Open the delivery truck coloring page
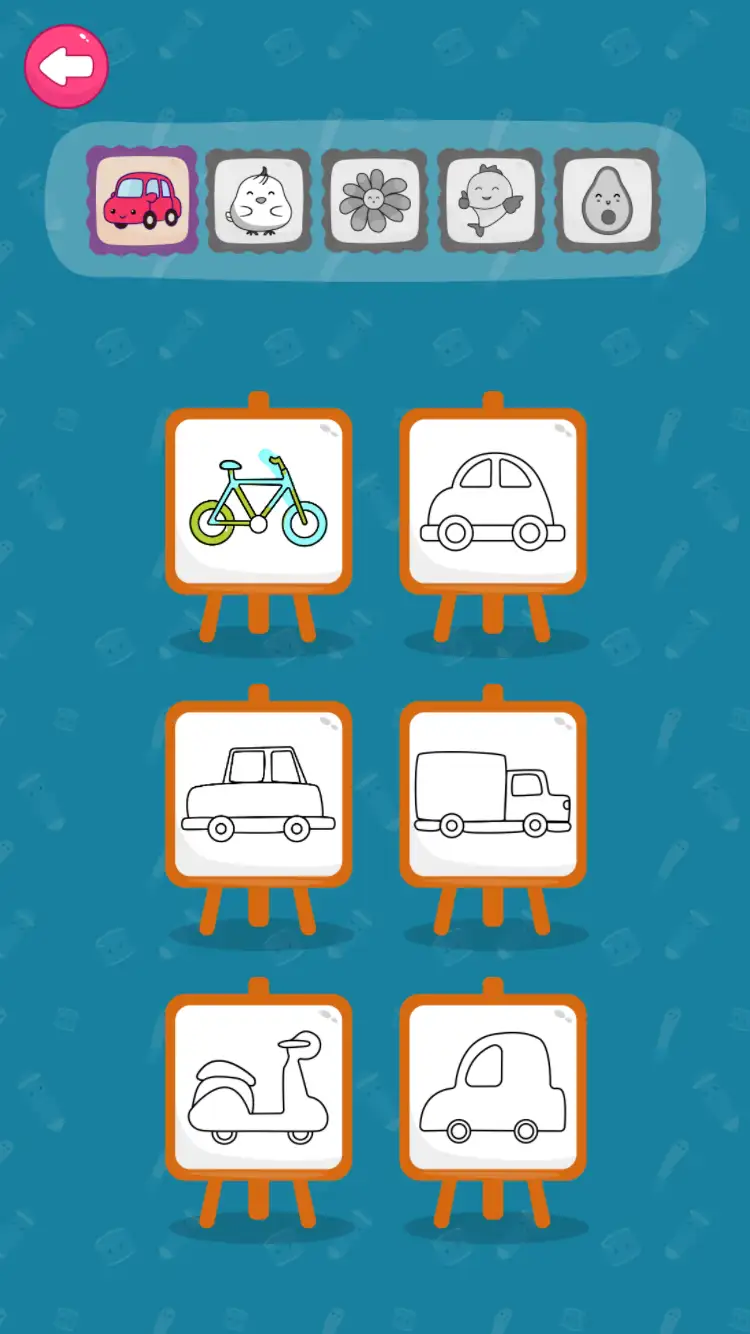The width and height of the screenshot is (750, 1334). click(x=492, y=795)
